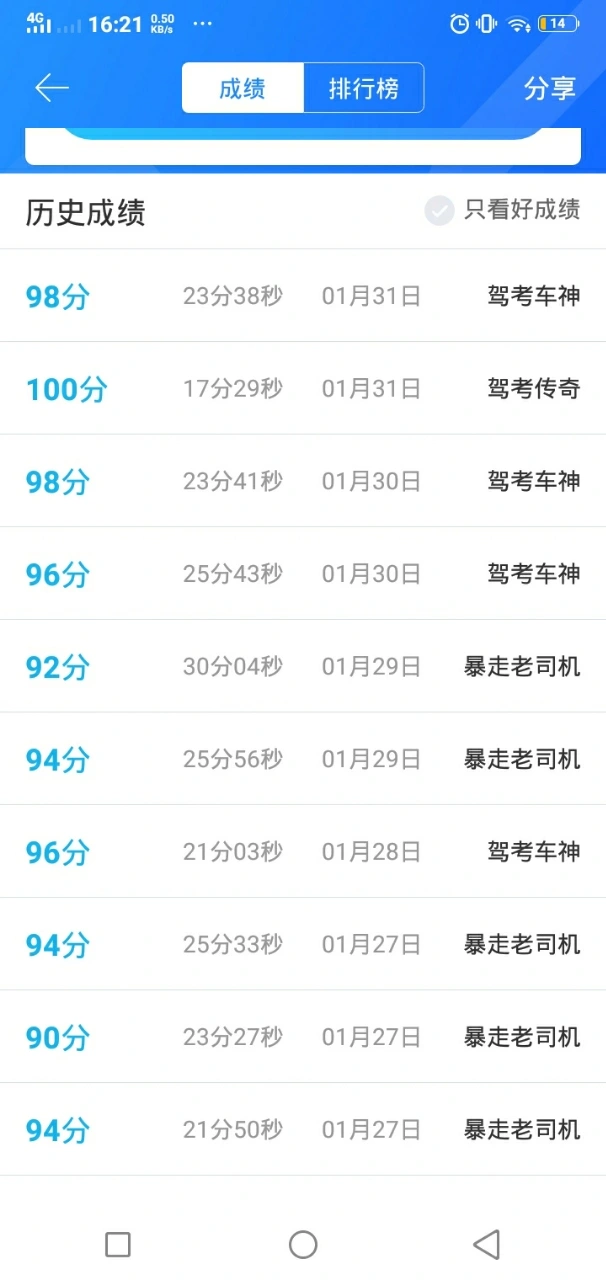Tap the 分享 share button
606x1280 pixels.
(550, 88)
